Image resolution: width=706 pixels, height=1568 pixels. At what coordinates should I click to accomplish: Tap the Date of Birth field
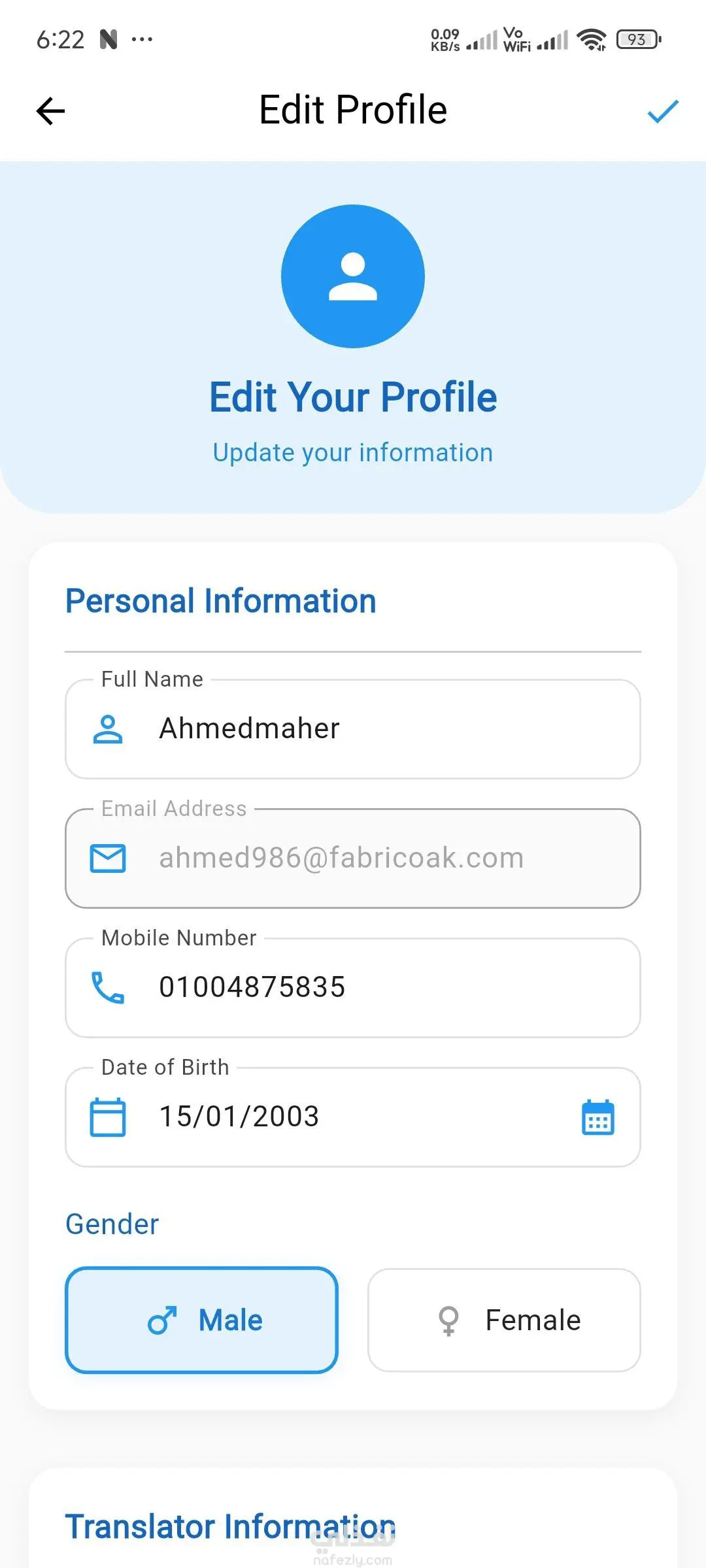coord(340,1117)
